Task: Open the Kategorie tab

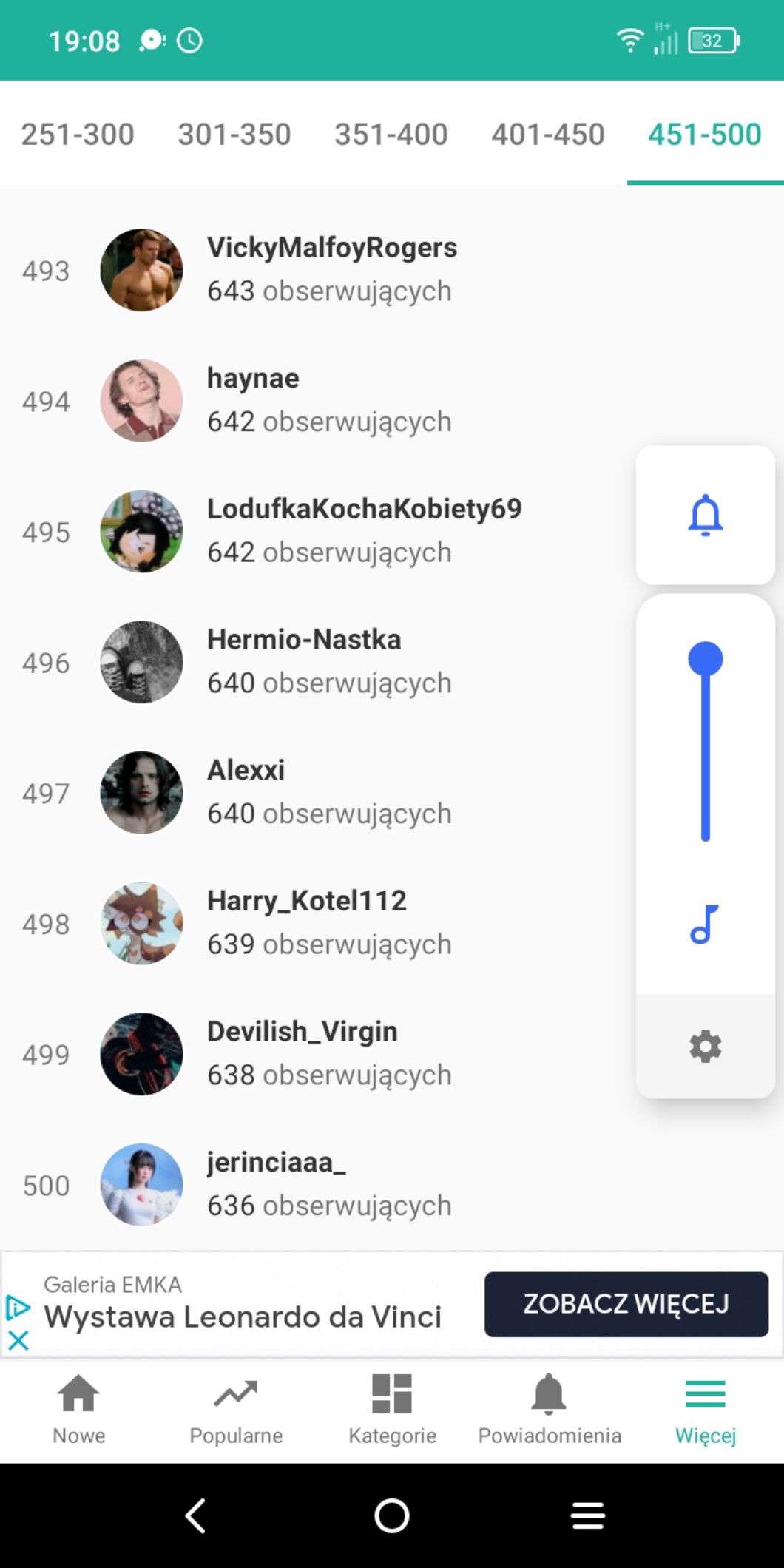Action: (392, 1410)
